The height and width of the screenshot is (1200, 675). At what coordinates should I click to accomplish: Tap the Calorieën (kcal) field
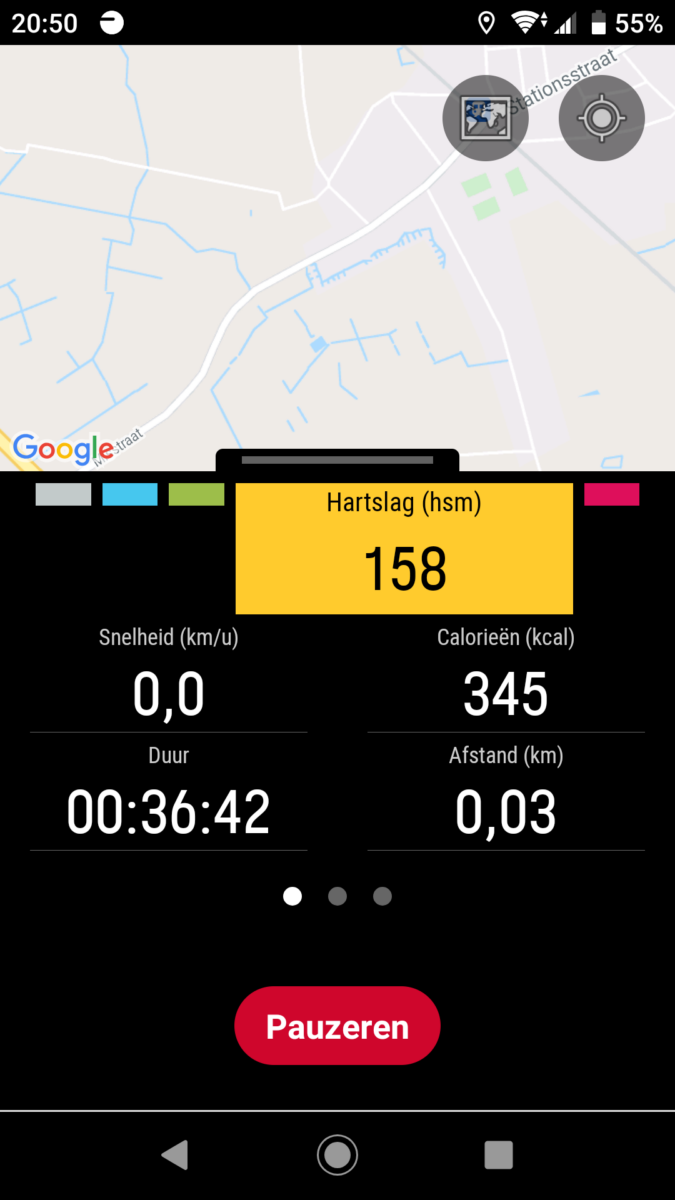click(506, 675)
